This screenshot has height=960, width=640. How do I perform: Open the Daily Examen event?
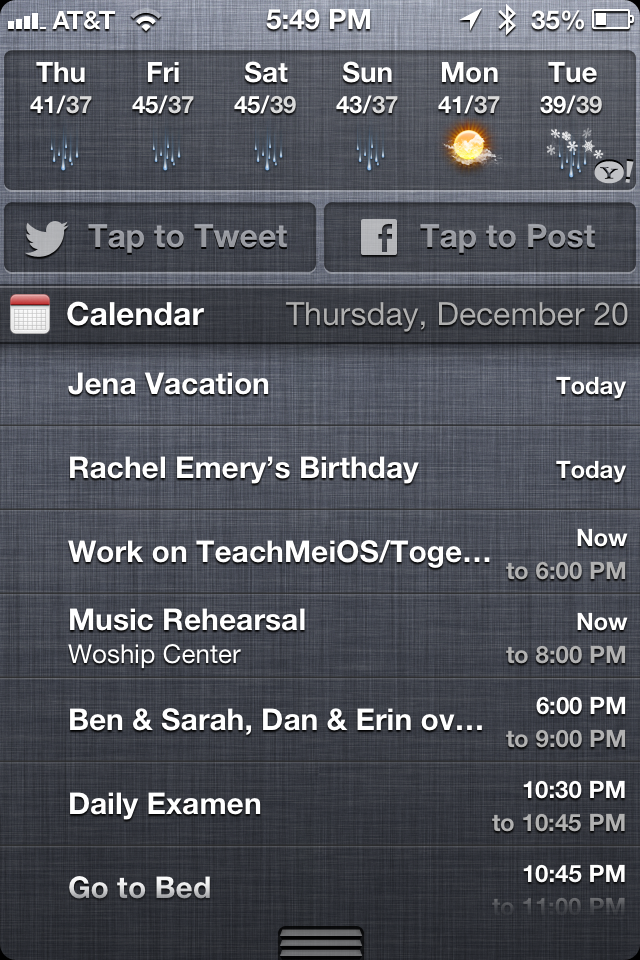point(320,805)
